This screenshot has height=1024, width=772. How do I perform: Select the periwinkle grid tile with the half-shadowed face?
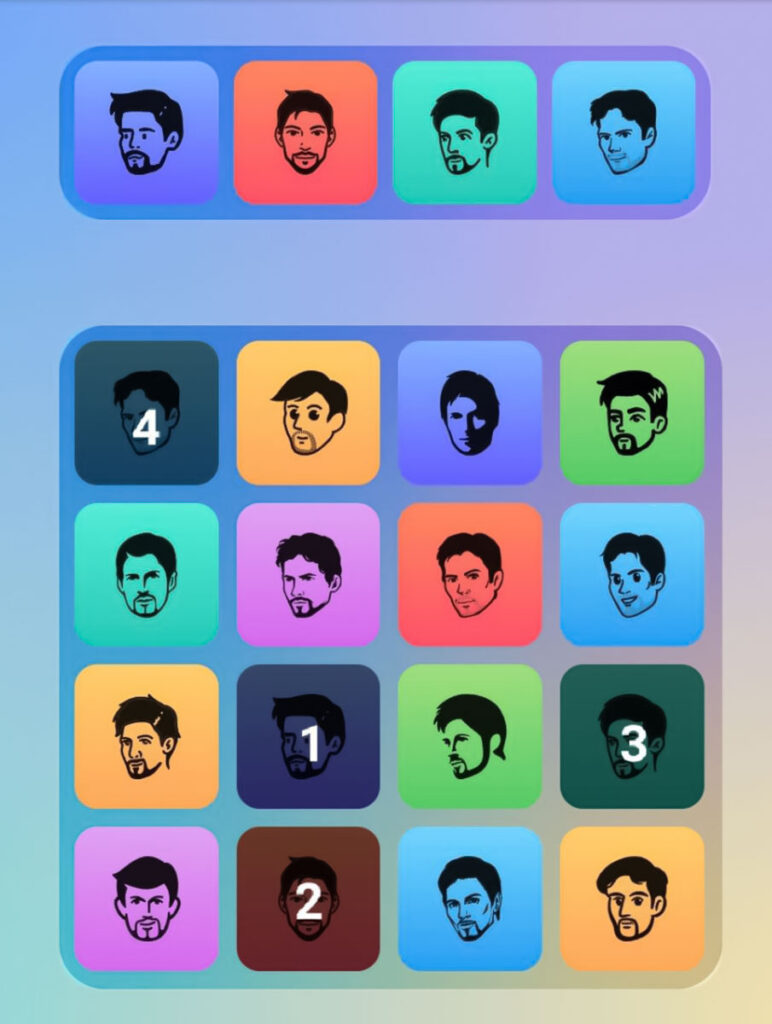click(470, 412)
